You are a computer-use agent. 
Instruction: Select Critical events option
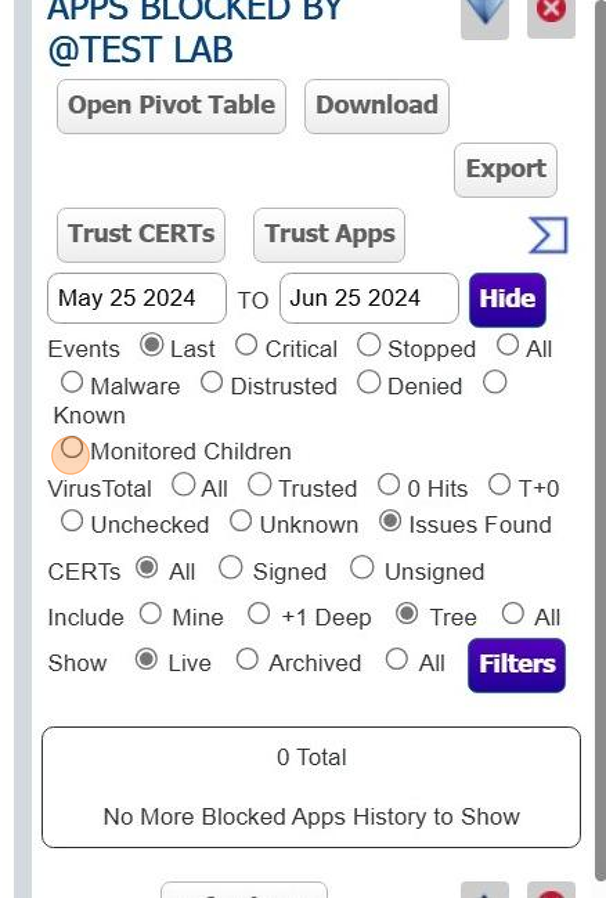tap(246, 346)
